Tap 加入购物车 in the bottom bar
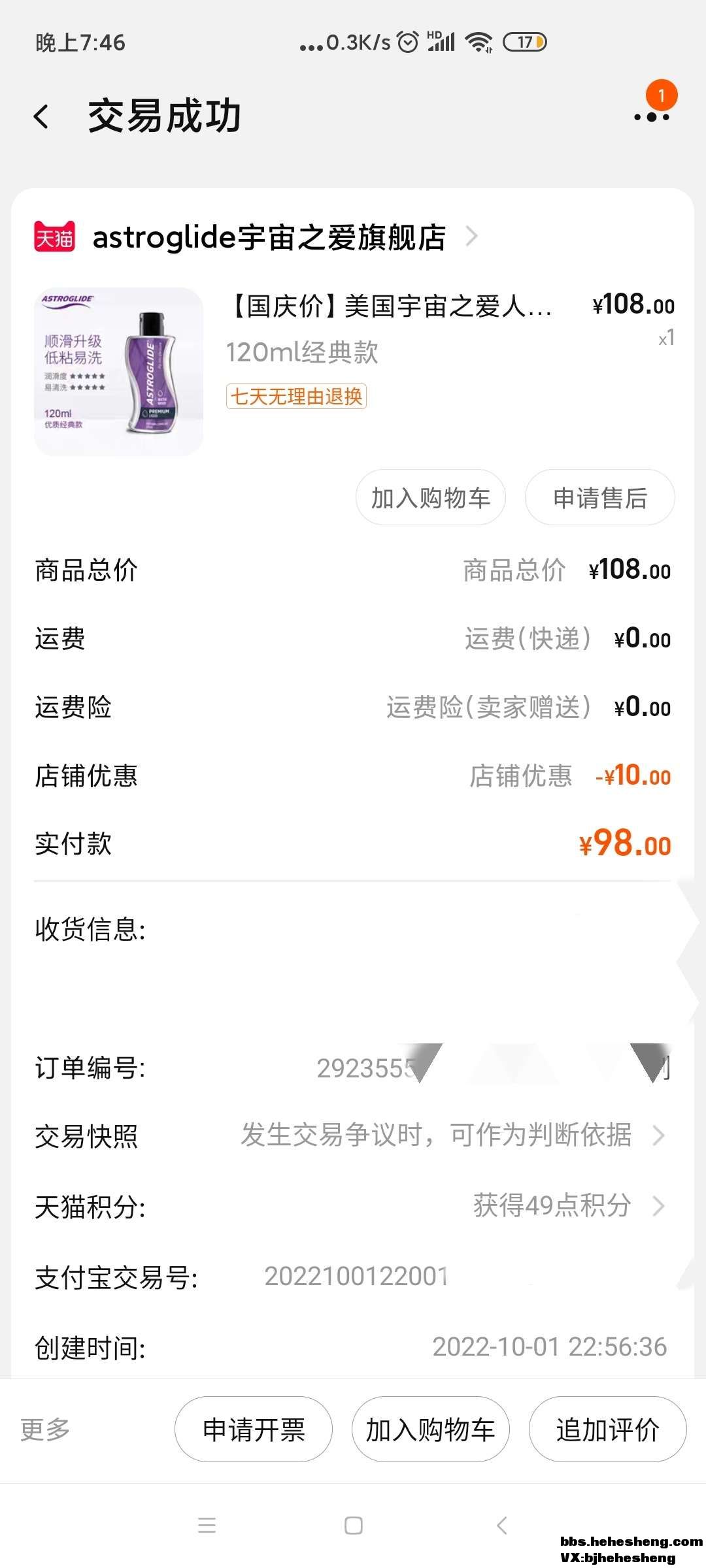The width and height of the screenshot is (706, 1568). tap(430, 1429)
